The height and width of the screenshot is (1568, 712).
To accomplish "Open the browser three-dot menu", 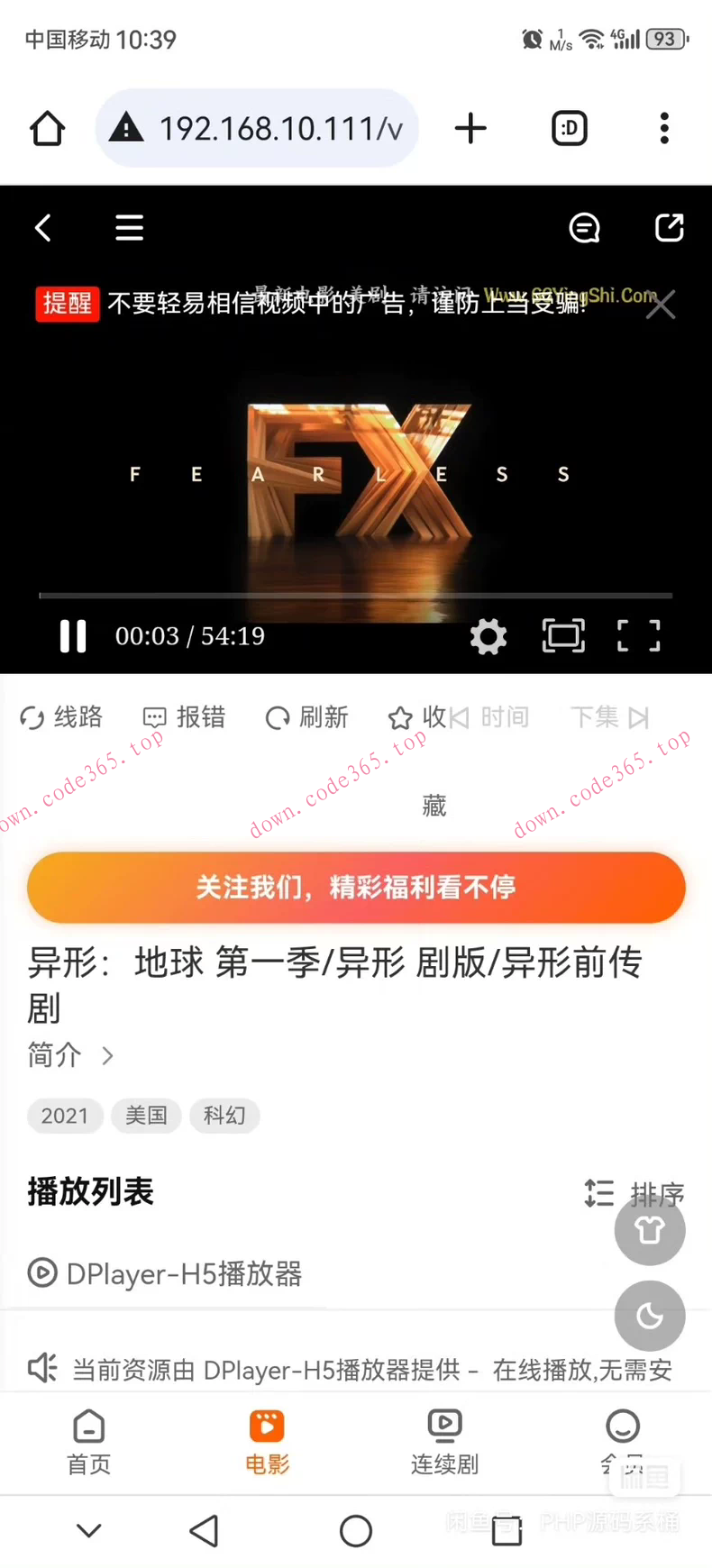I will (664, 128).
